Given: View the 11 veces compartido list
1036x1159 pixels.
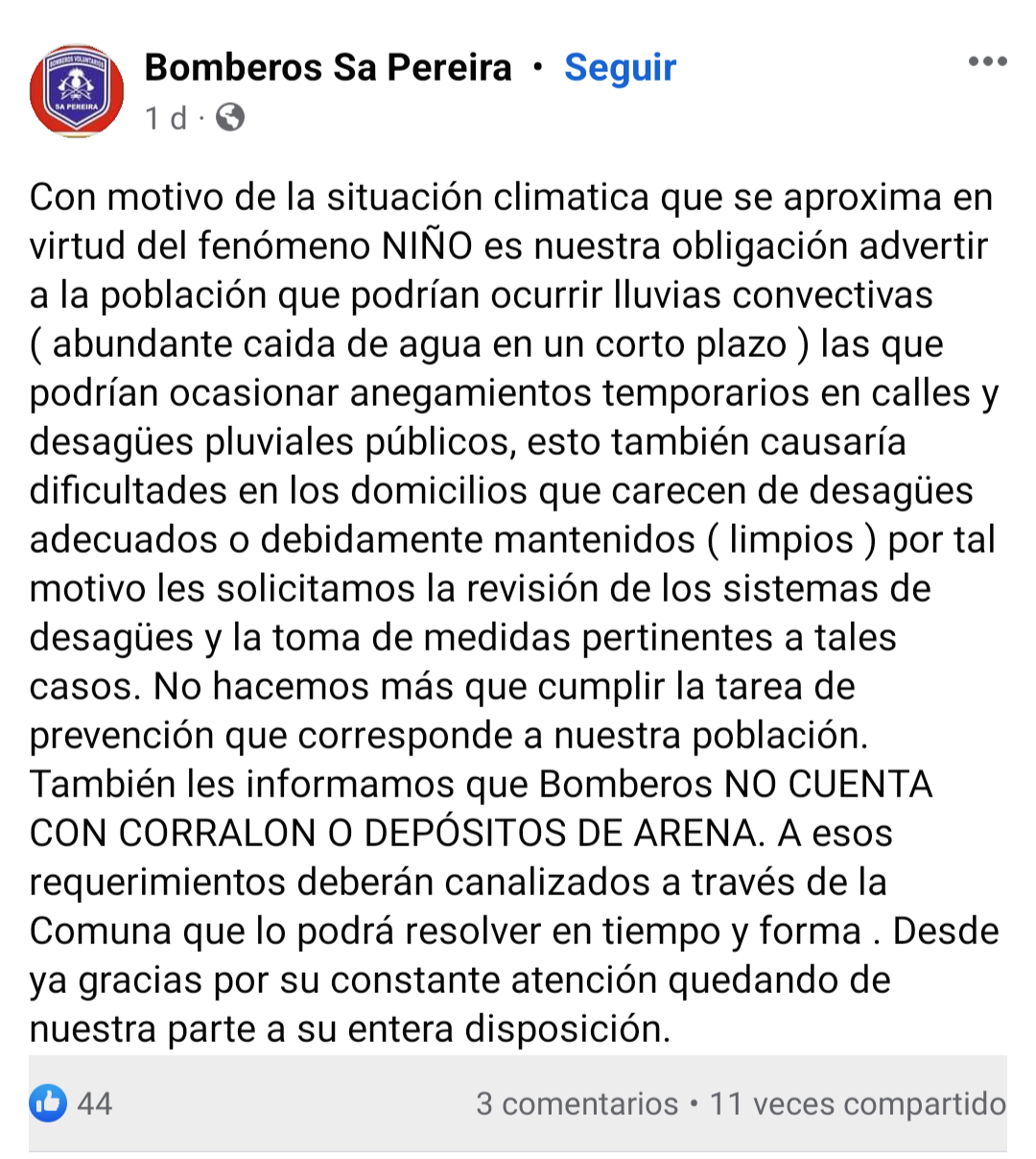Looking at the screenshot, I should [x=858, y=1104].
